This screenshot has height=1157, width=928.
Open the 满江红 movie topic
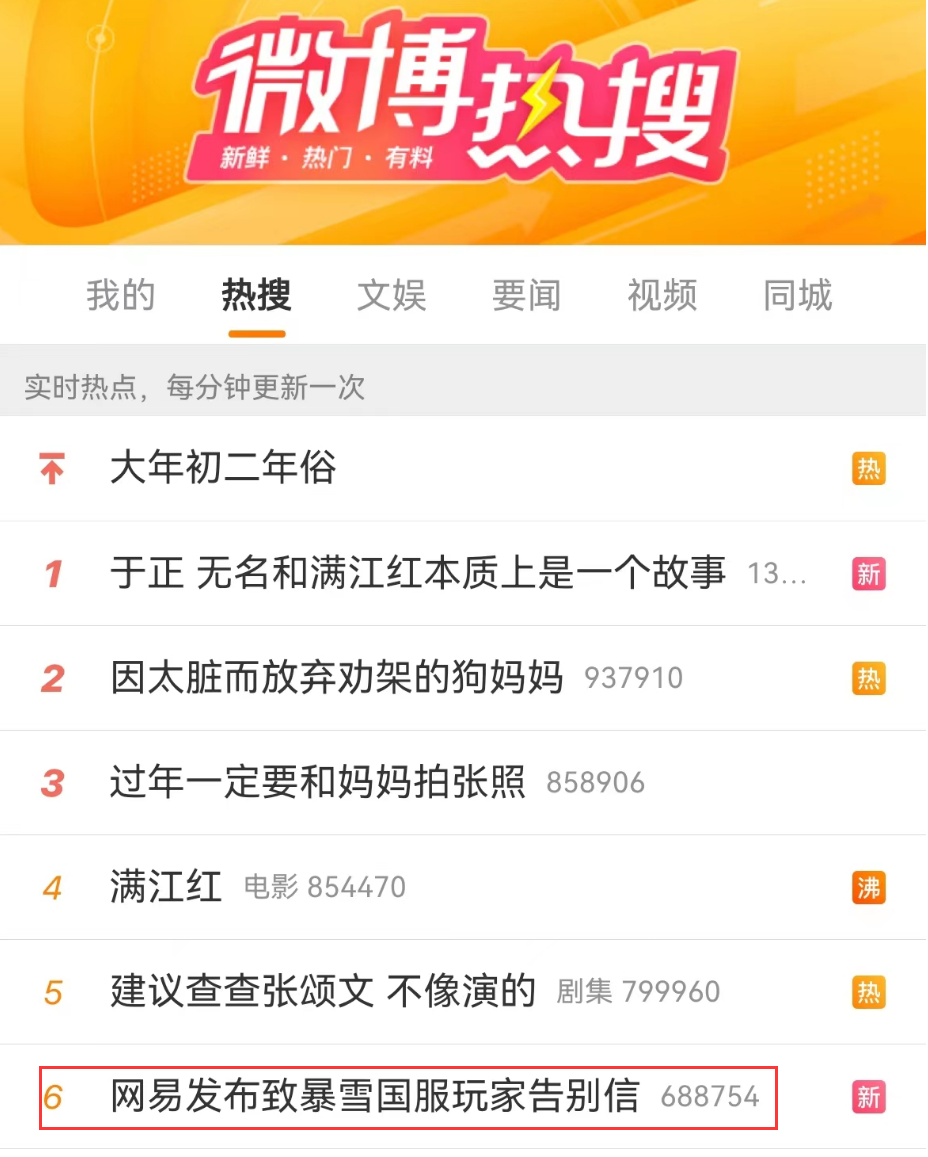[167, 887]
